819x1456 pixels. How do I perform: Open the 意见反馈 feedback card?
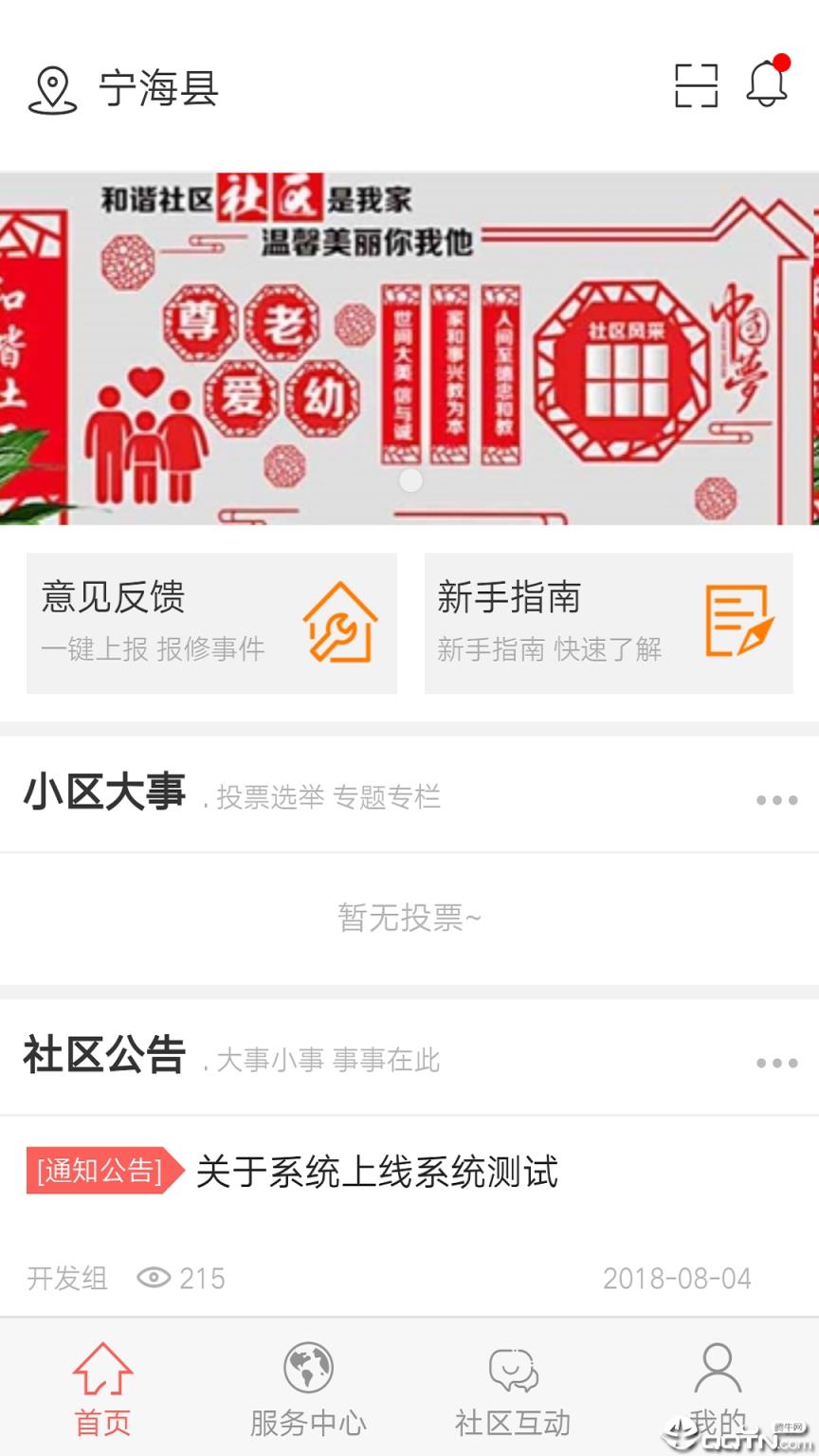tap(210, 623)
